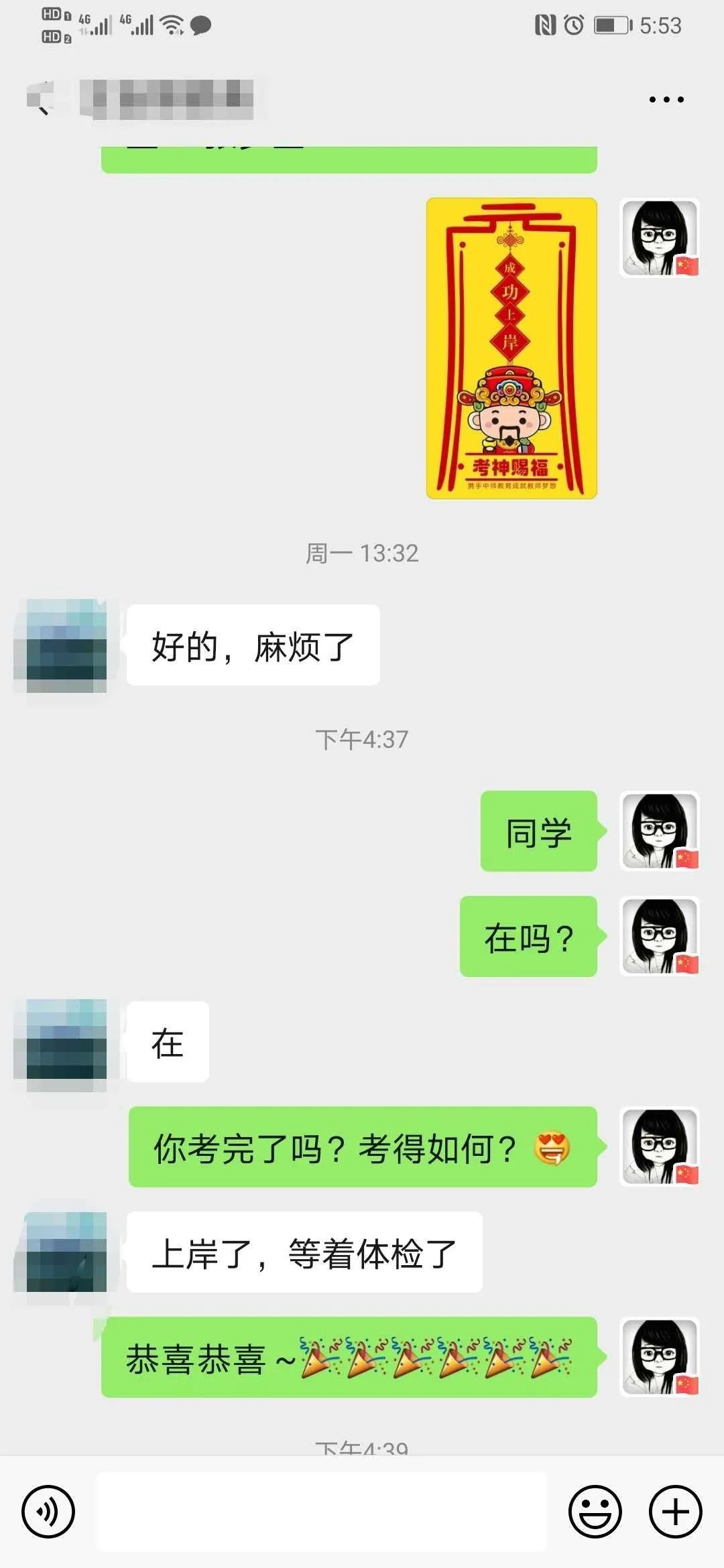The image size is (724, 1568).
Task: Open contact avatar beside 好的，麻烦了
Action: [60, 646]
